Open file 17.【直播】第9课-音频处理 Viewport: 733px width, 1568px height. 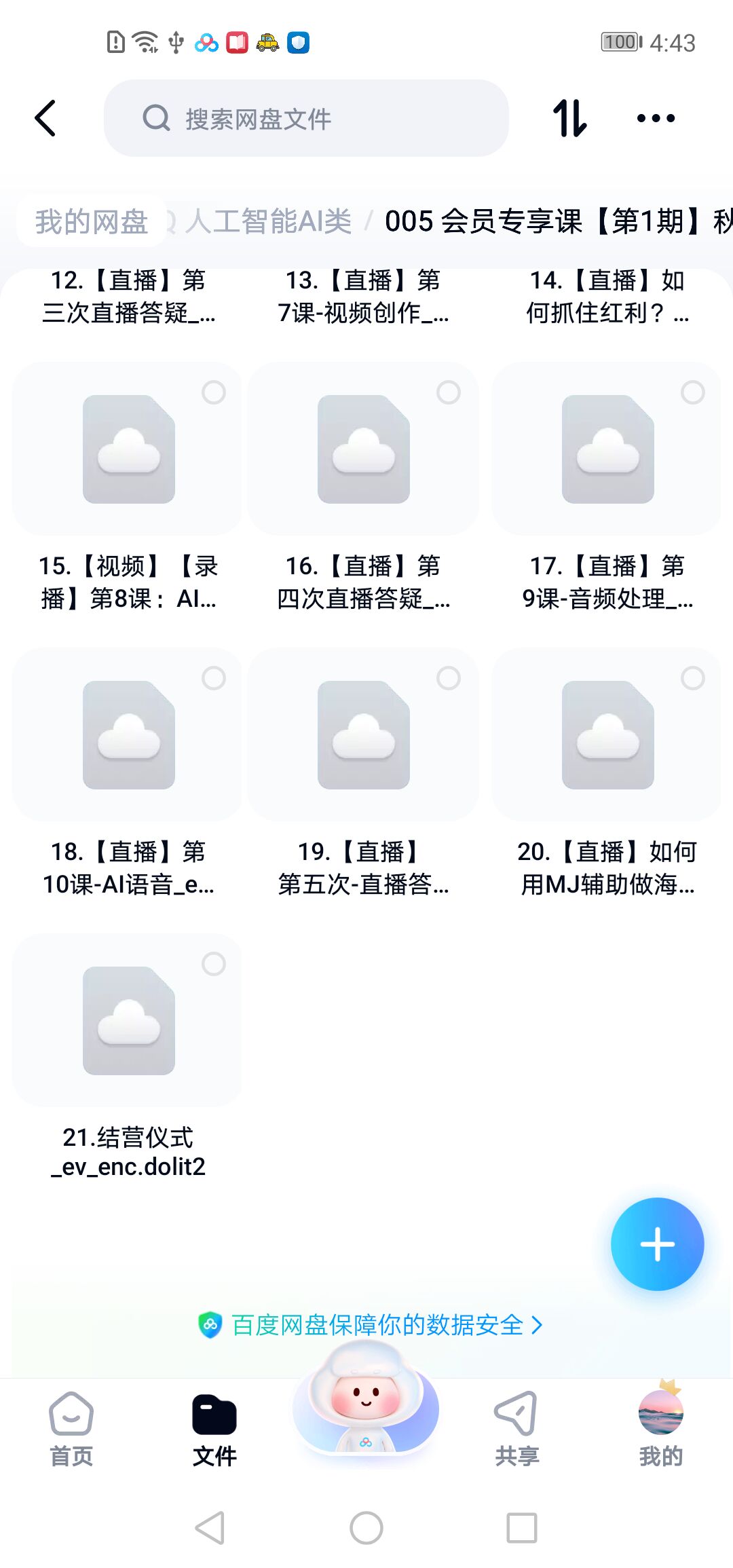pyautogui.click(x=607, y=449)
